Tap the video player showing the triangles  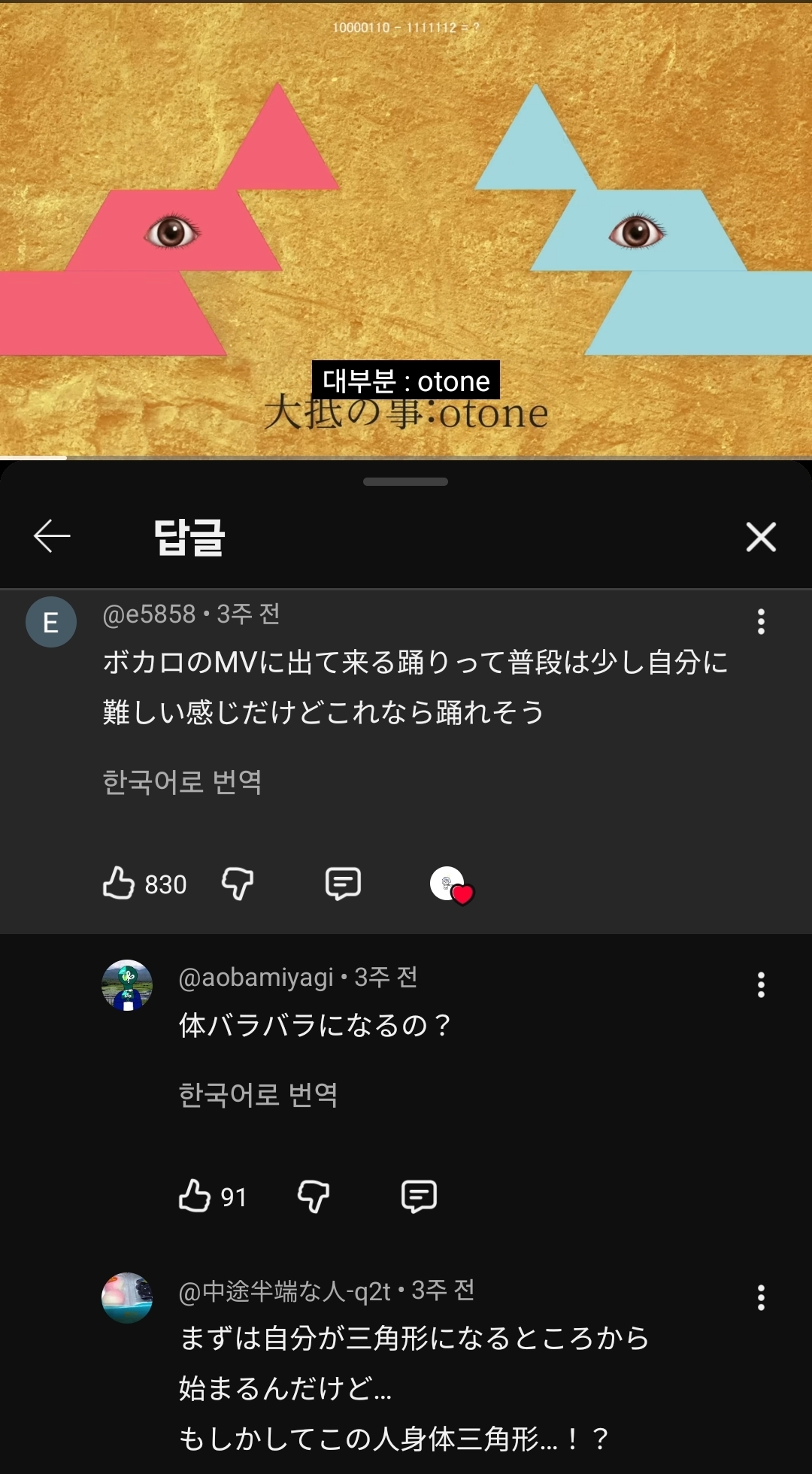(x=406, y=226)
